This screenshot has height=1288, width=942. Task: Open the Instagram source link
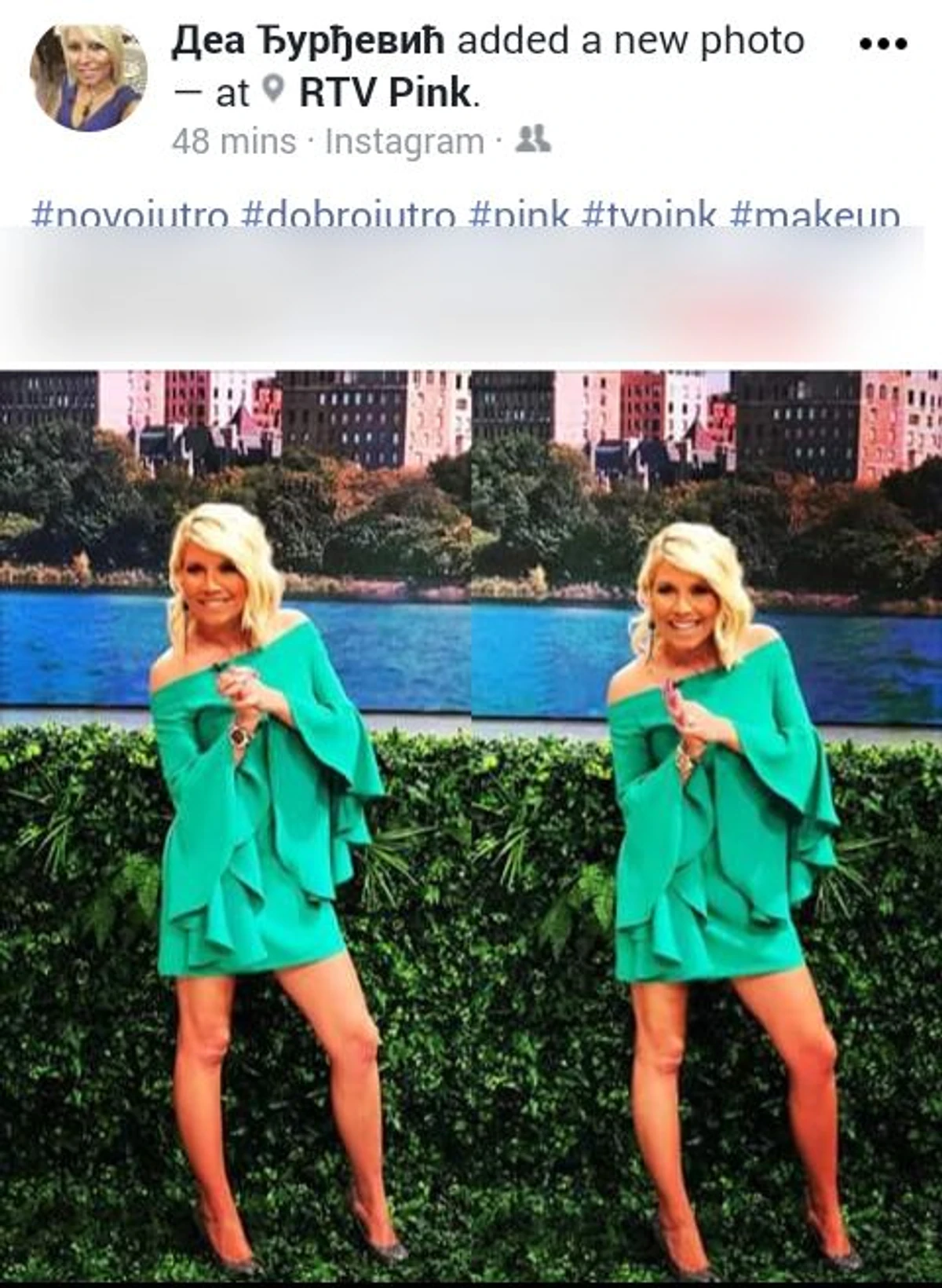coord(404,142)
